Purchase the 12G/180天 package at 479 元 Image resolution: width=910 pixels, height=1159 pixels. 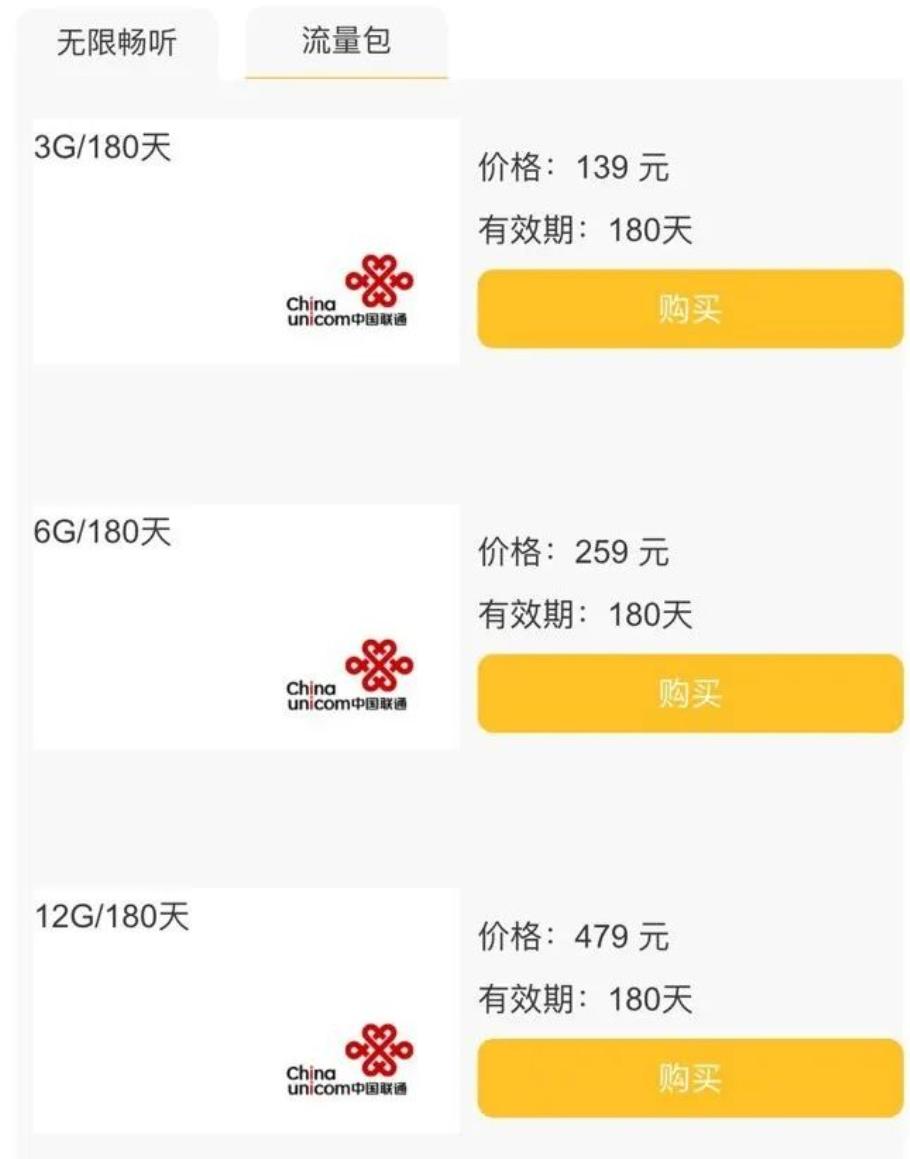tap(690, 1079)
